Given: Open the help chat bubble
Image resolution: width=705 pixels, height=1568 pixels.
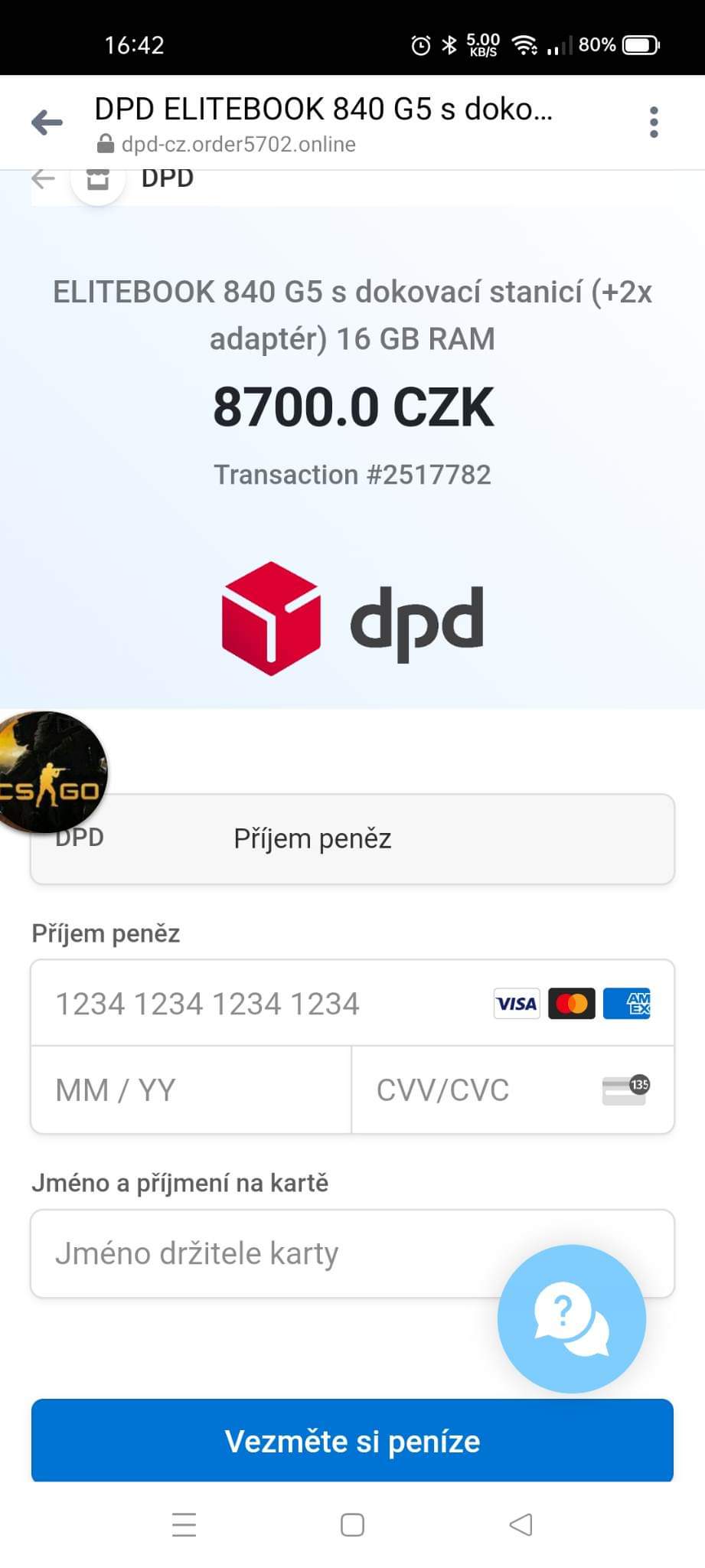Looking at the screenshot, I should coord(571,1318).
